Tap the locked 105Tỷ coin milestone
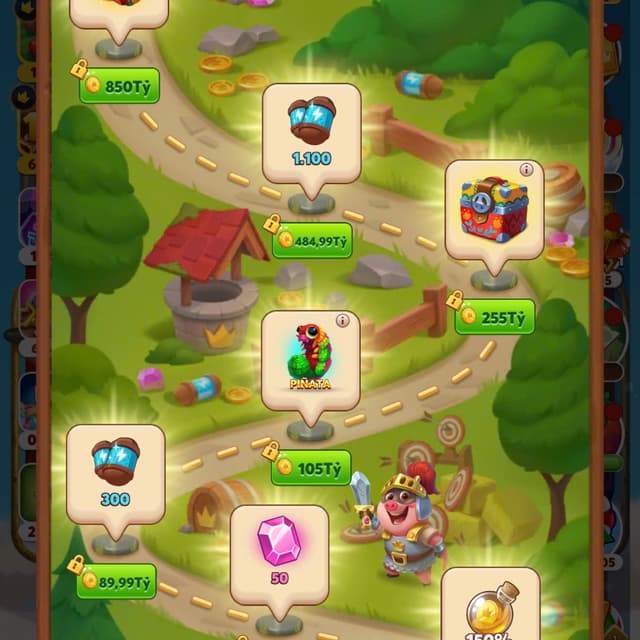Viewport: 640px width, 640px height. 310,467
